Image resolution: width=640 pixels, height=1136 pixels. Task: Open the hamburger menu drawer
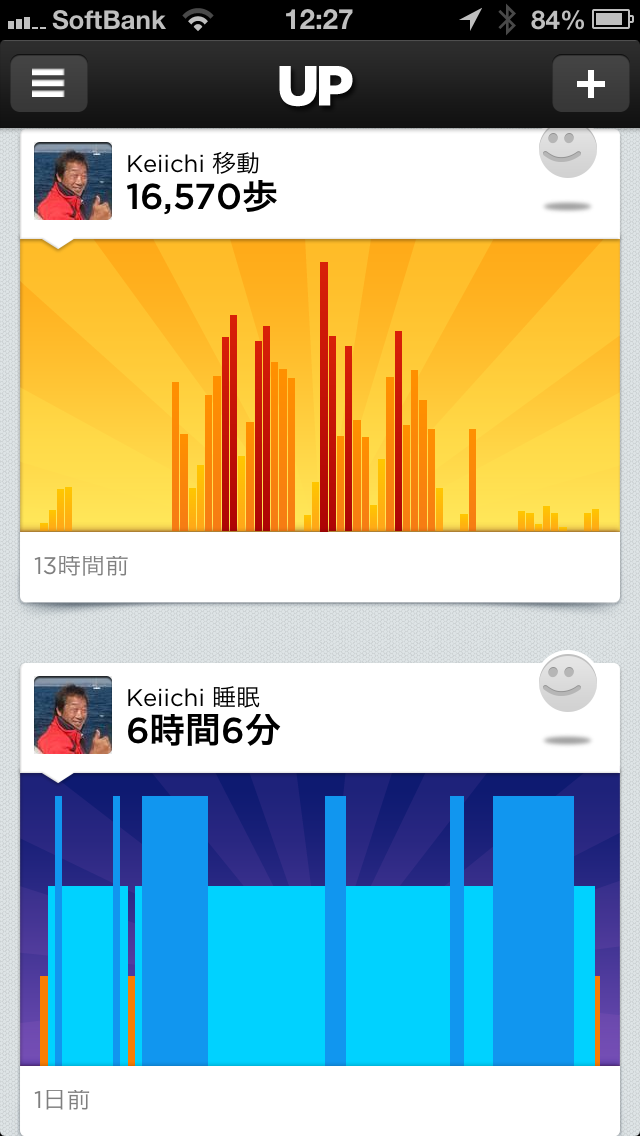[48, 84]
